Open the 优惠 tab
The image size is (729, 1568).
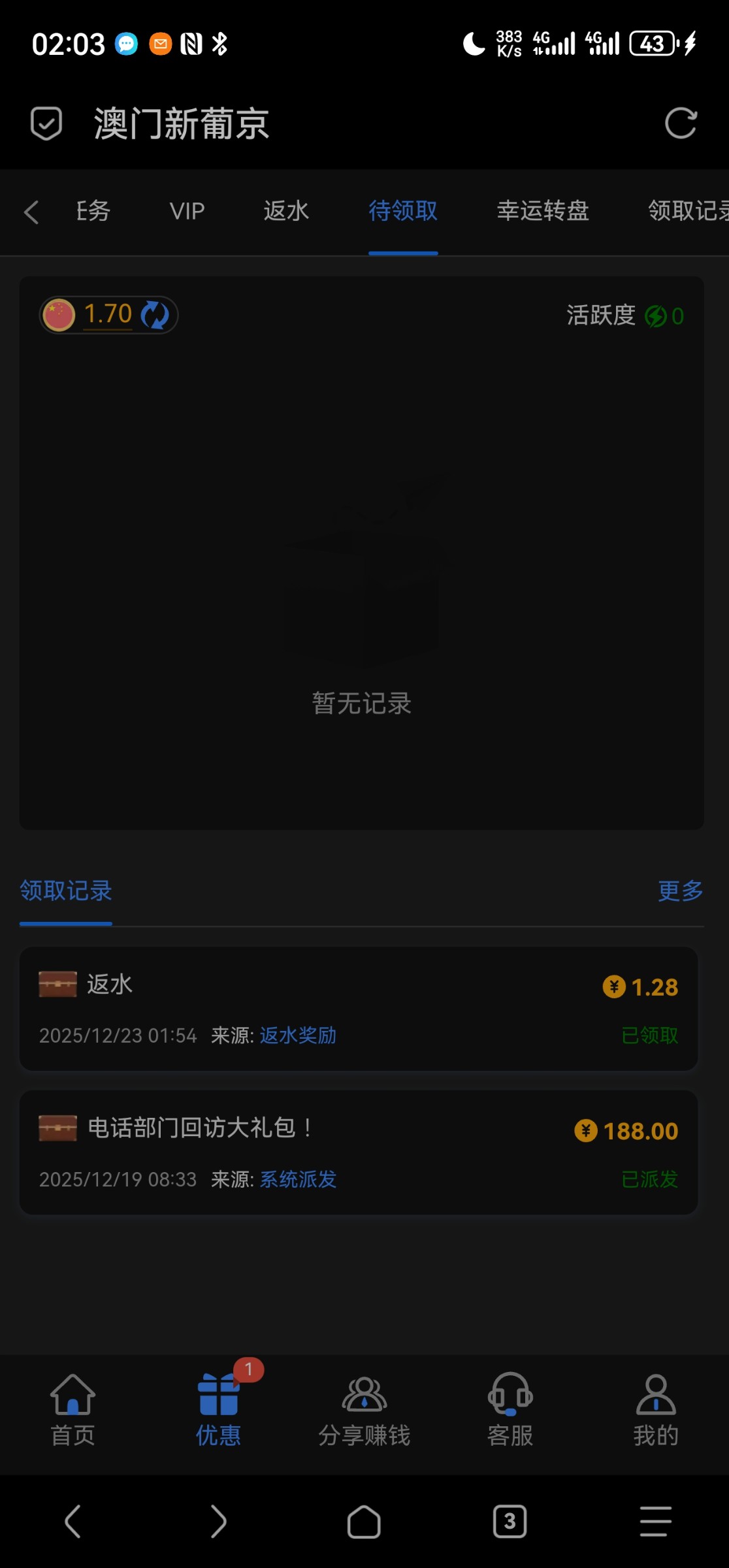pyautogui.click(x=219, y=1410)
